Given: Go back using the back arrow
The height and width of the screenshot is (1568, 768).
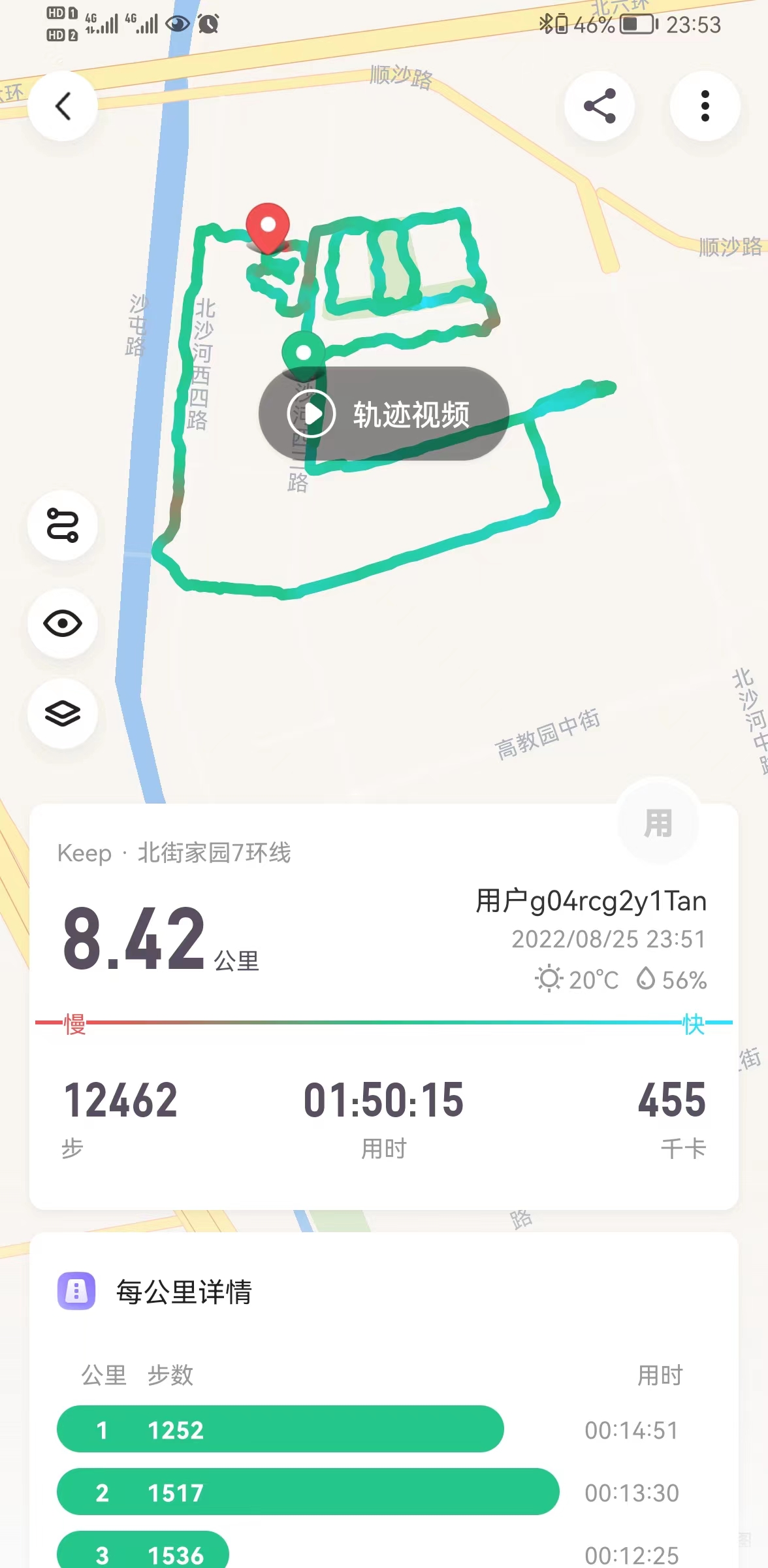Looking at the screenshot, I should click(63, 106).
